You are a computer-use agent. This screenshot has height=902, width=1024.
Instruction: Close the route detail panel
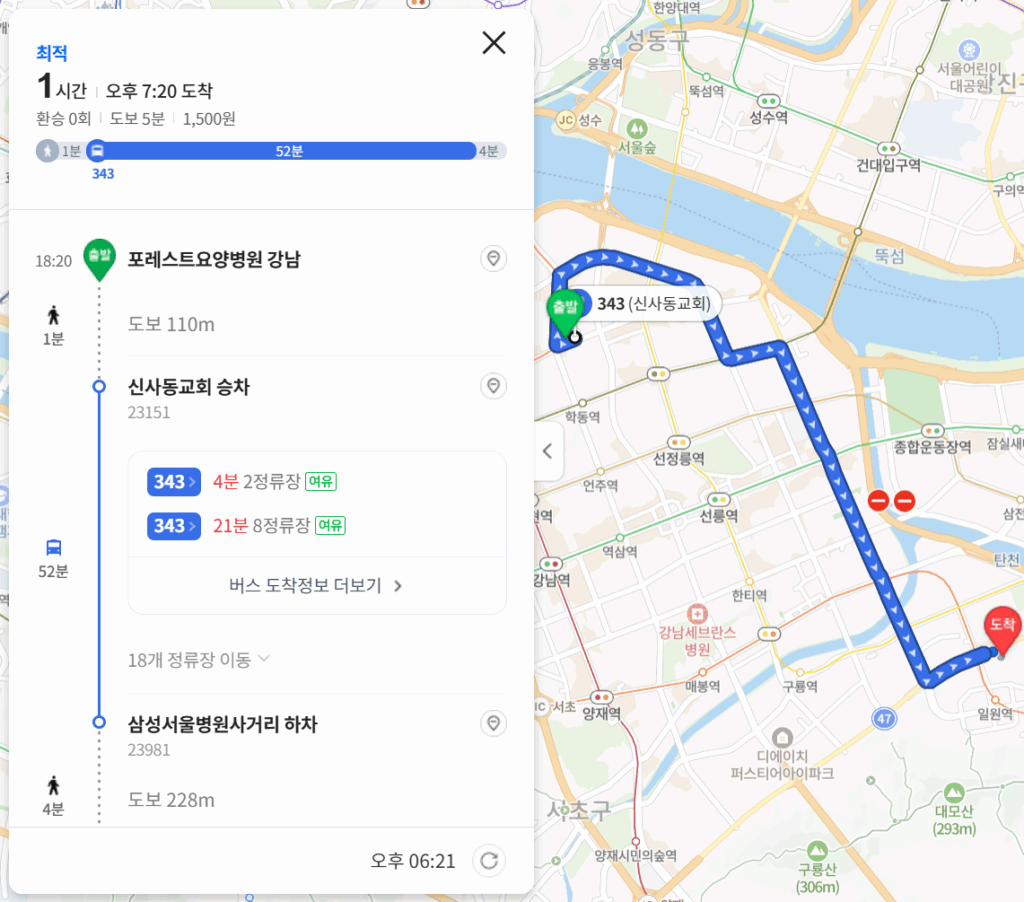coord(494,42)
